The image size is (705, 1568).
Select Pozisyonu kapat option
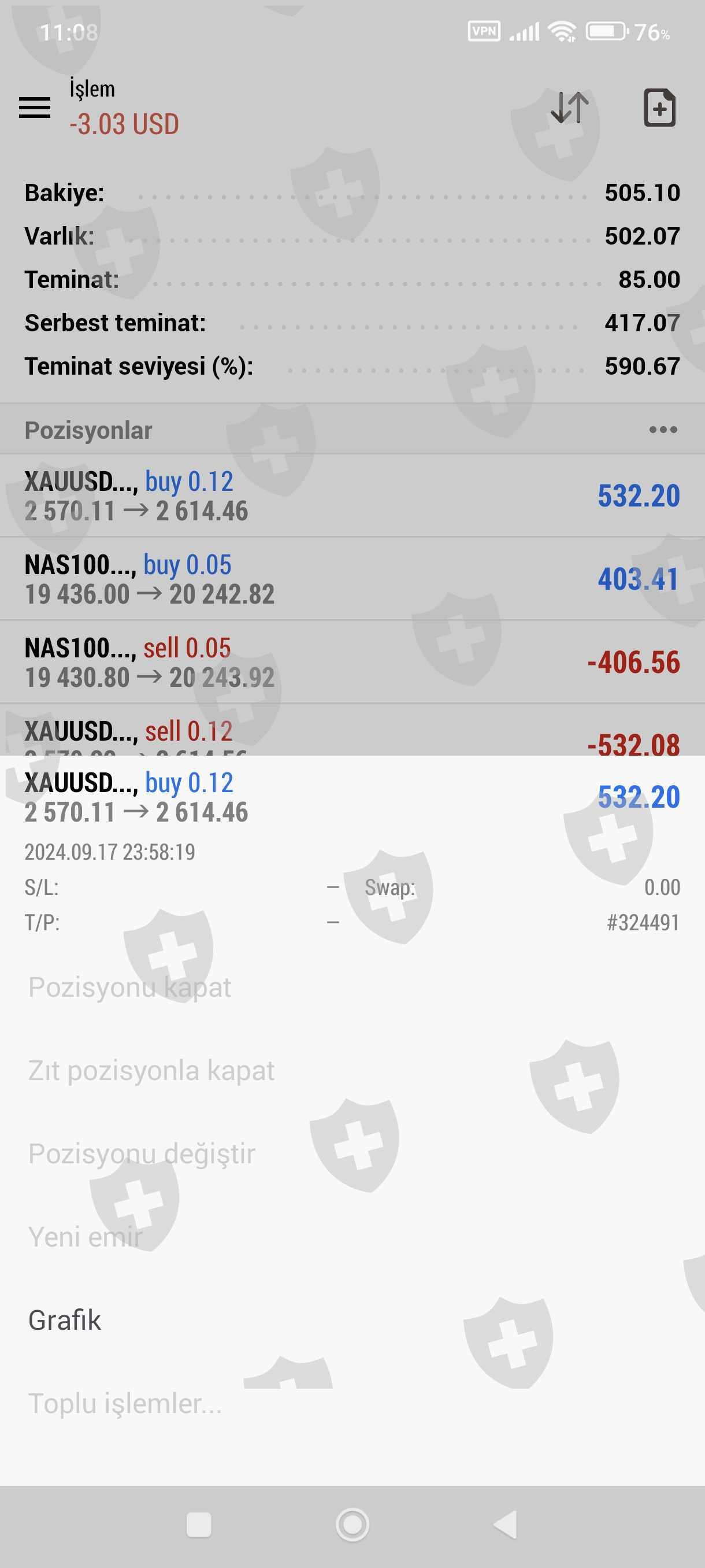tap(129, 988)
